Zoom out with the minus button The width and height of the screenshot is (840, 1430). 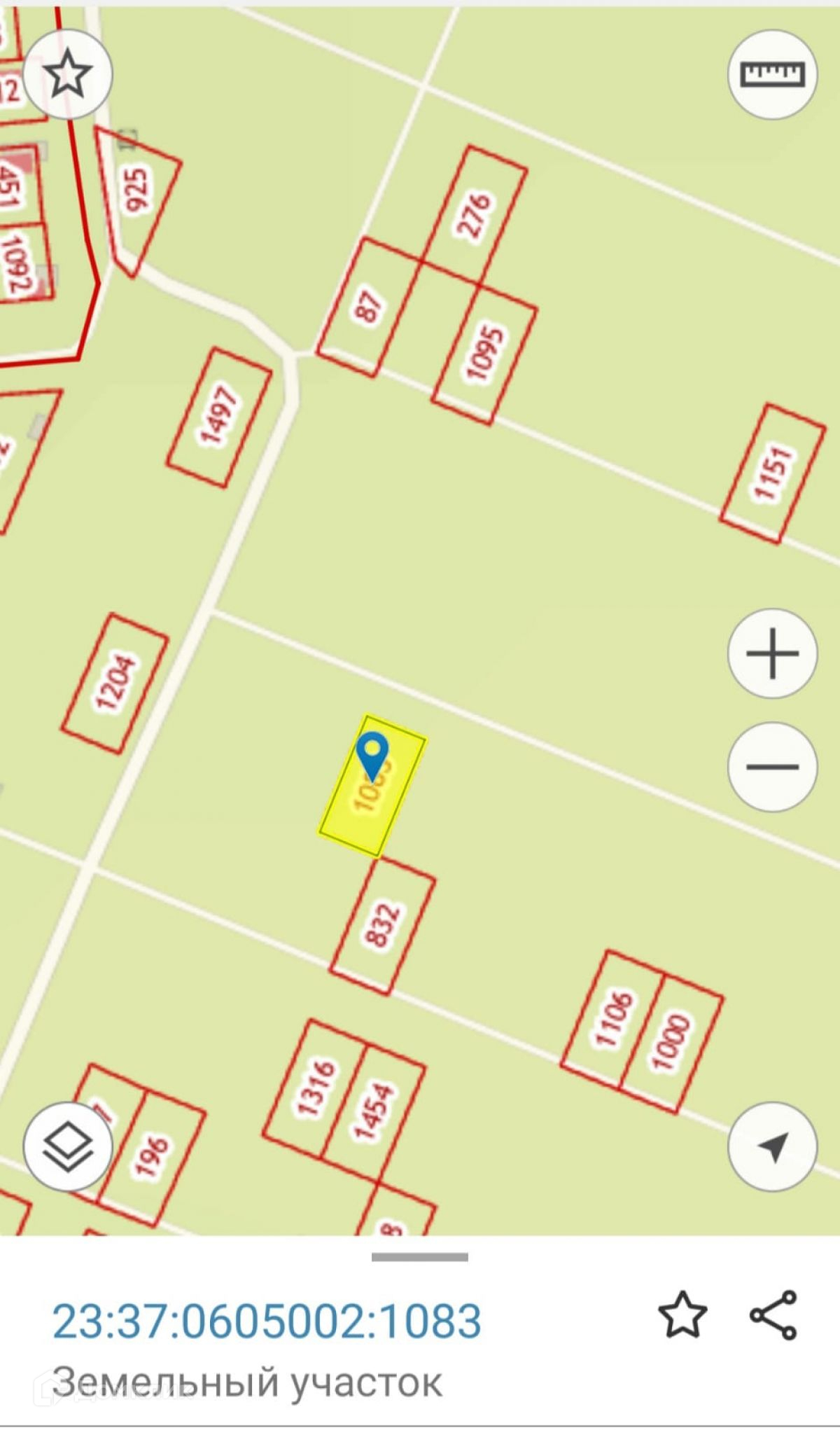point(772,766)
